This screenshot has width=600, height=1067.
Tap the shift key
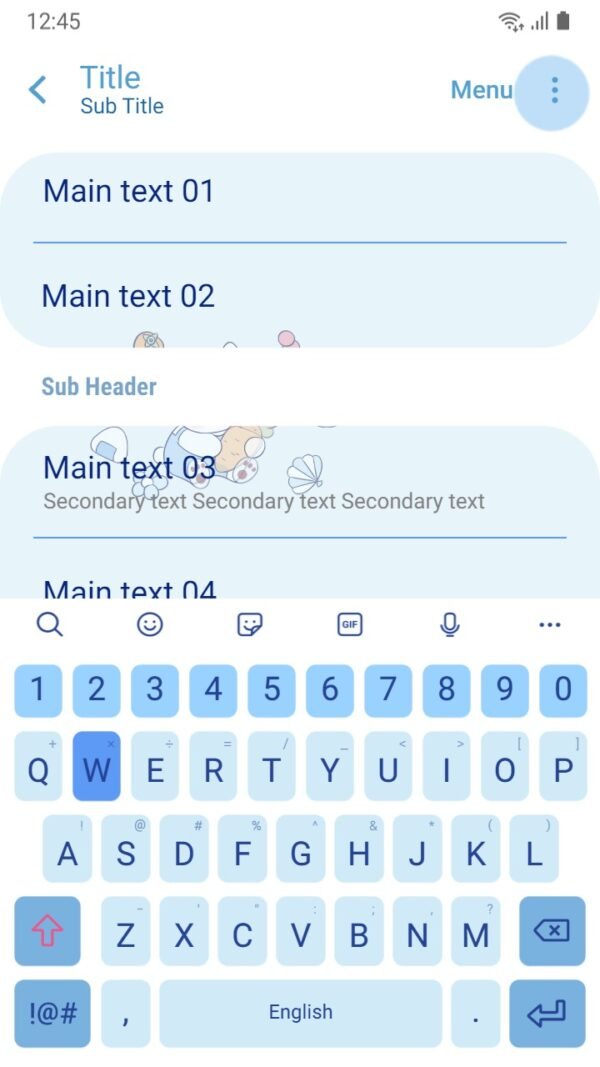47,931
